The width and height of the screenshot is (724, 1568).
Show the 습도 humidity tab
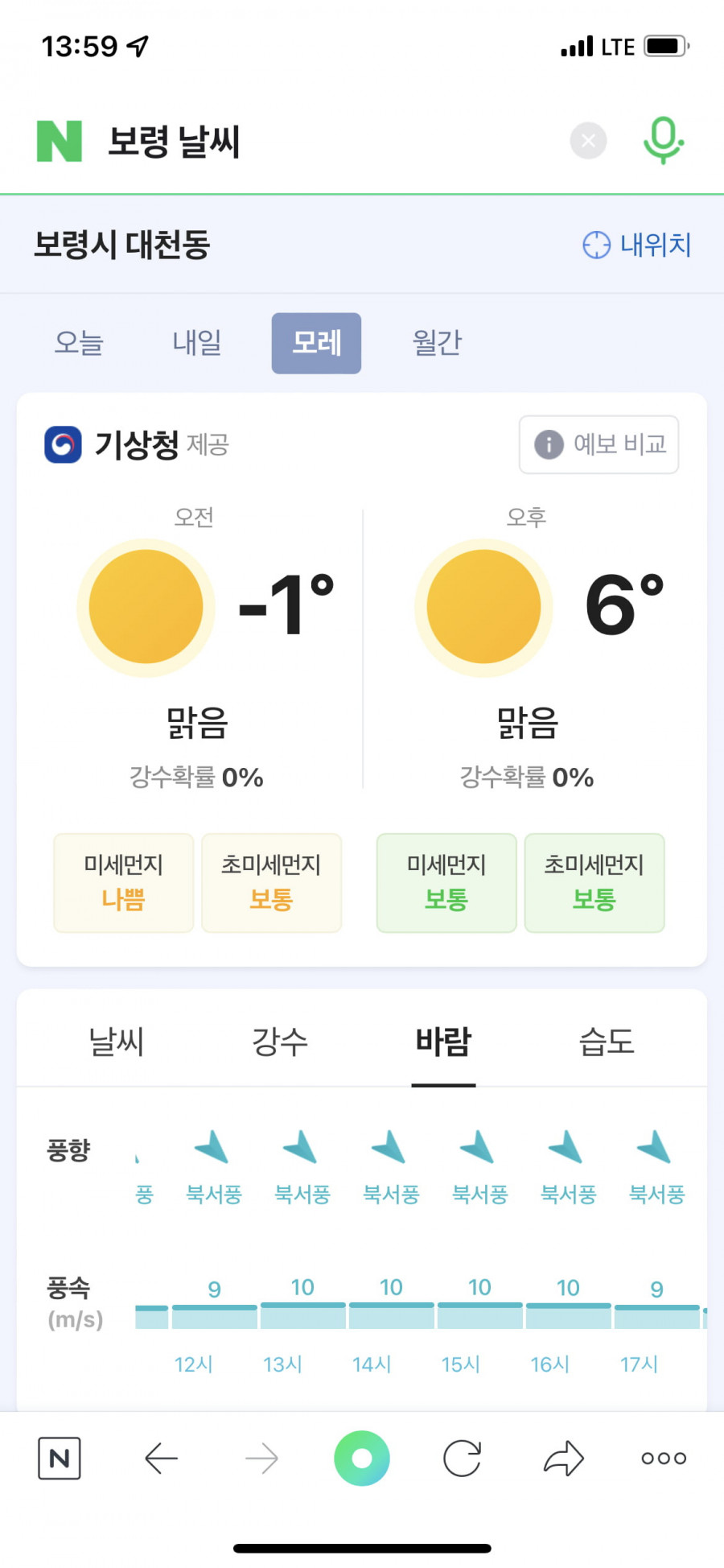point(607,1042)
